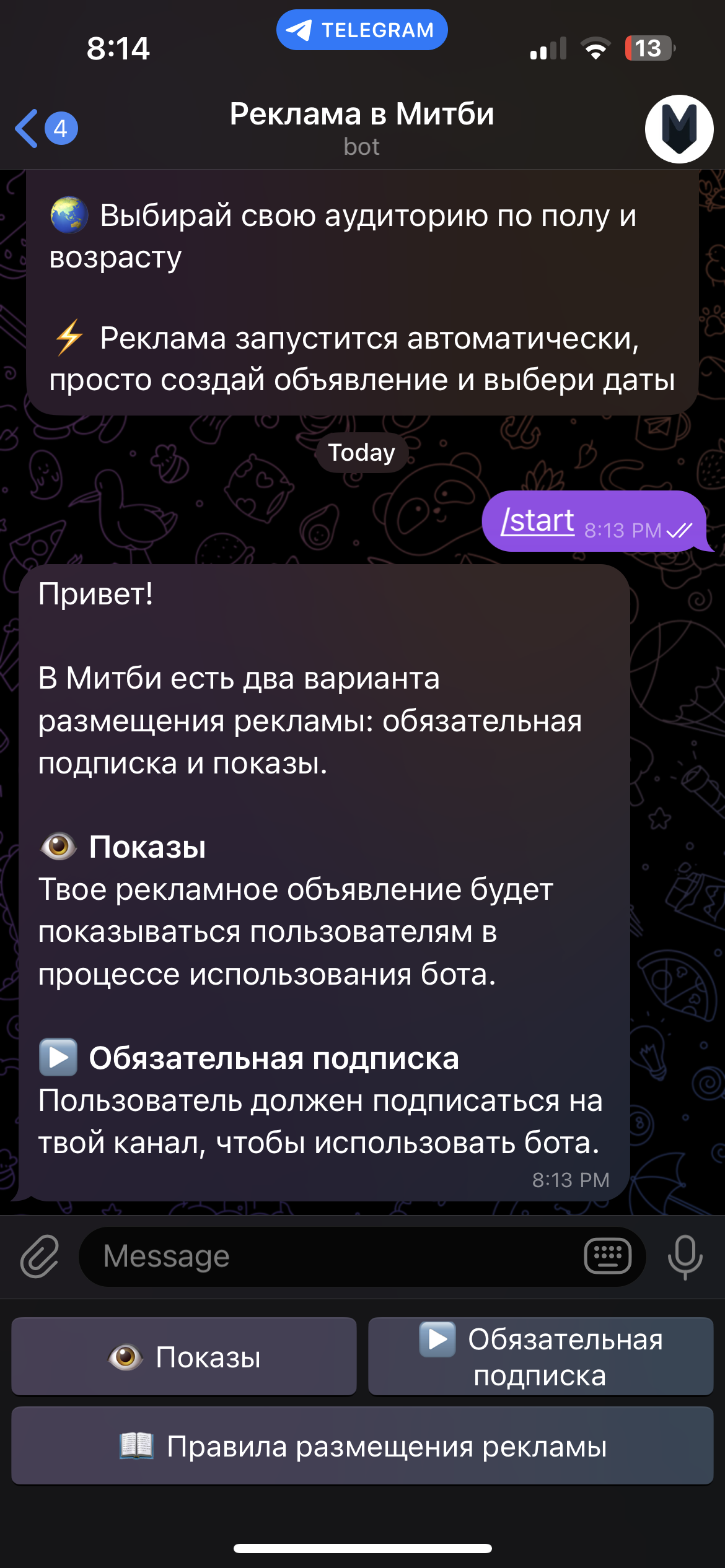725x1568 pixels.
Task: Tap the microphone to record voice
Action: pos(685,1257)
